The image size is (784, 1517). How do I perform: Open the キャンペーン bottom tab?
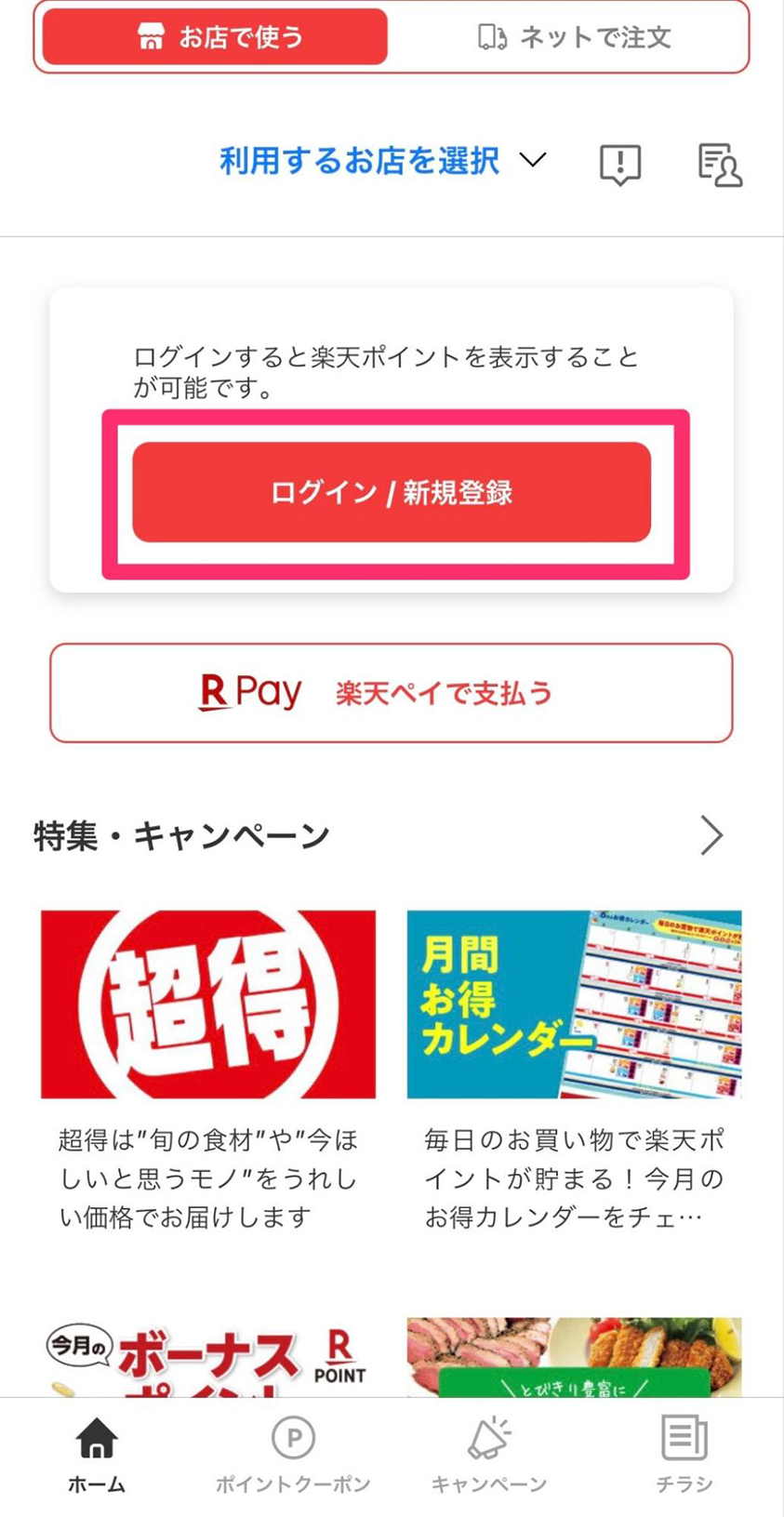pos(489,1454)
